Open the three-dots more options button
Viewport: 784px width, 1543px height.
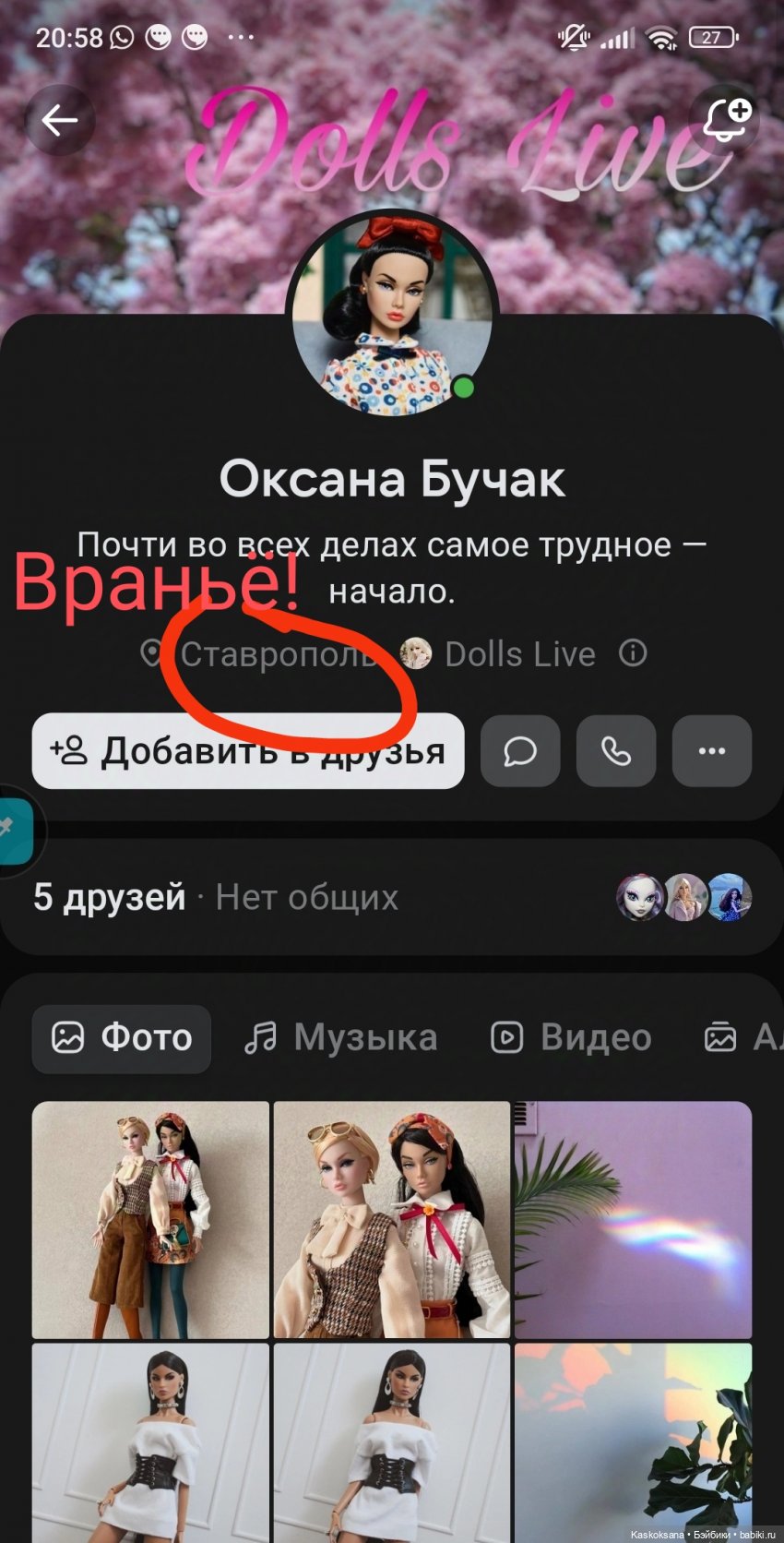coord(711,751)
